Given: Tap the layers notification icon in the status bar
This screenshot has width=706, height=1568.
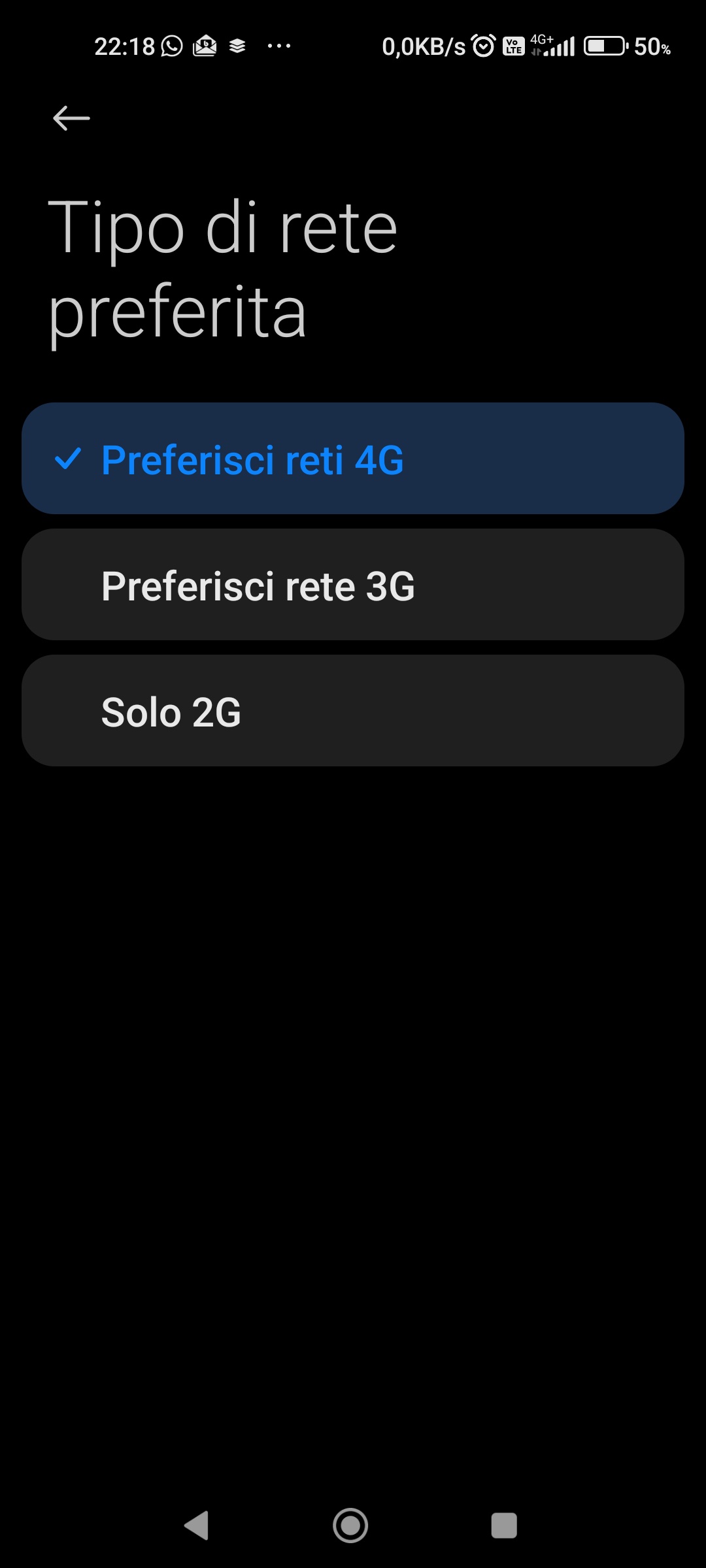Looking at the screenshot, I should 239,46.
